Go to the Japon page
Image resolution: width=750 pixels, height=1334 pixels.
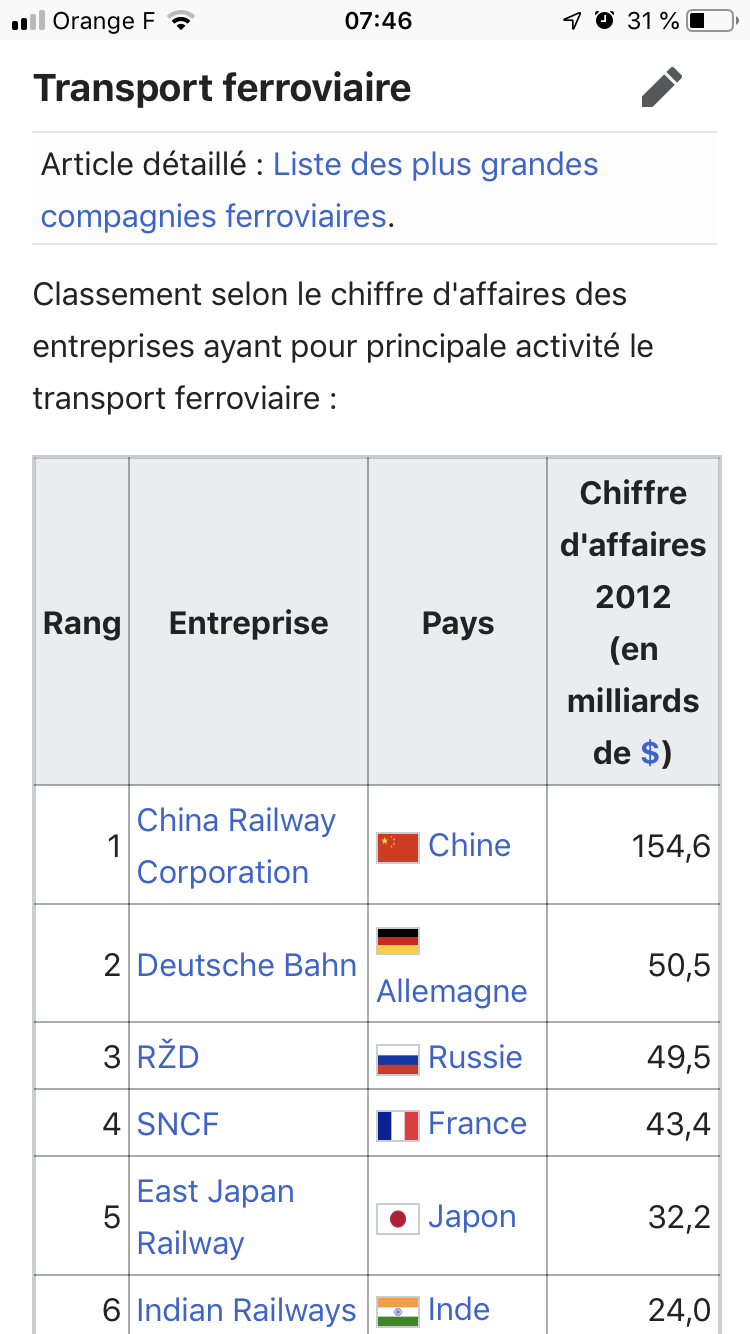pos(472,1217)
